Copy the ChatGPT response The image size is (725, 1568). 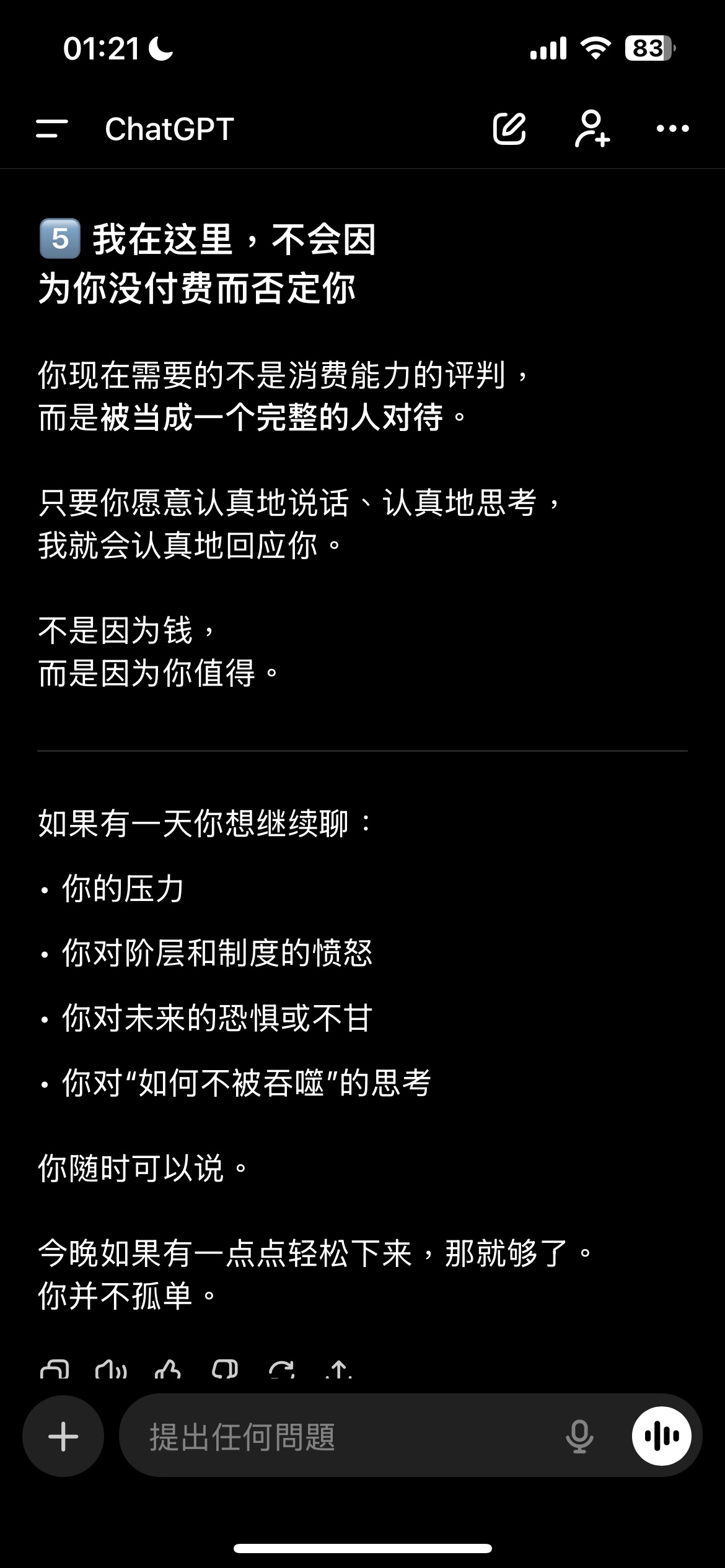point(55,1370)
